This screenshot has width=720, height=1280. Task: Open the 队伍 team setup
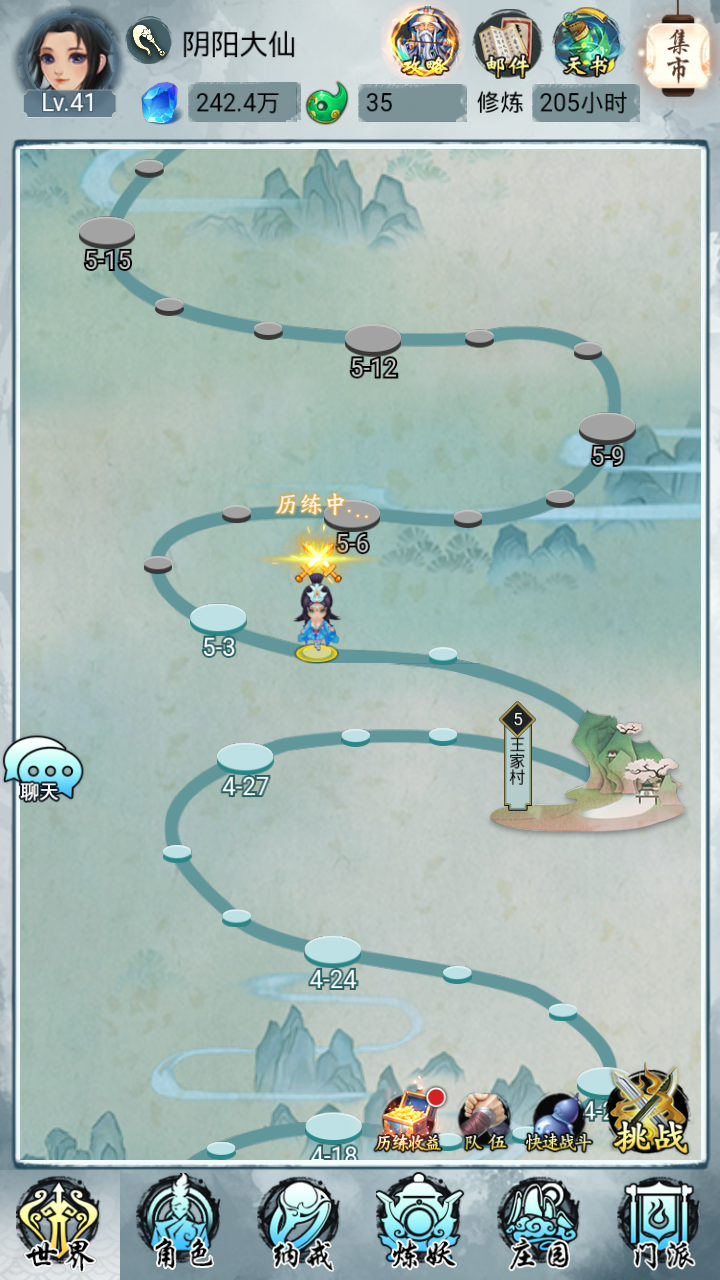(485, 1120)
